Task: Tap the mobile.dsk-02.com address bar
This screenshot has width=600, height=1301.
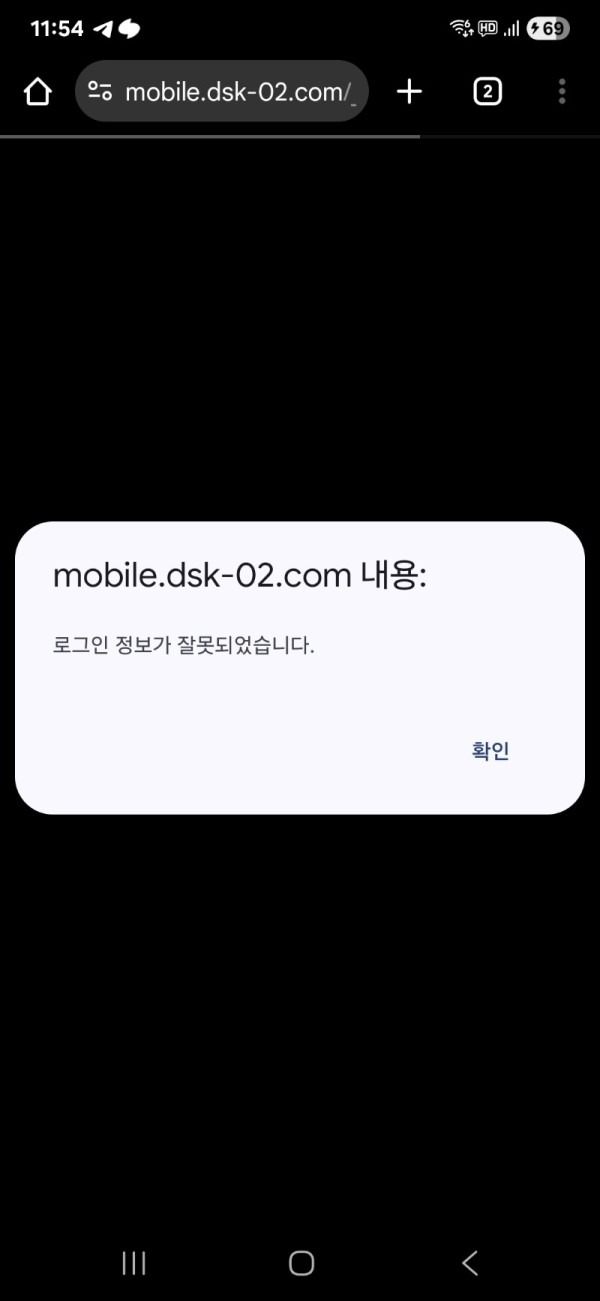Action: (237, 92)
